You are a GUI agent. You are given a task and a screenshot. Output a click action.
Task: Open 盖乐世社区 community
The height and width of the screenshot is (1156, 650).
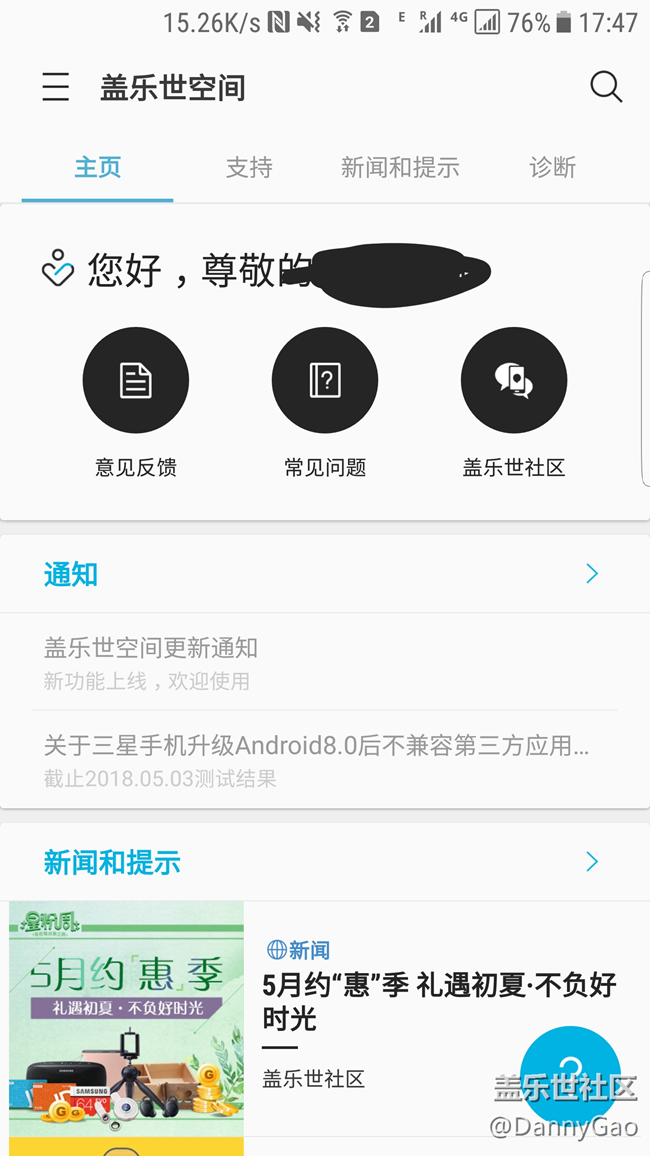click(514, 381)
